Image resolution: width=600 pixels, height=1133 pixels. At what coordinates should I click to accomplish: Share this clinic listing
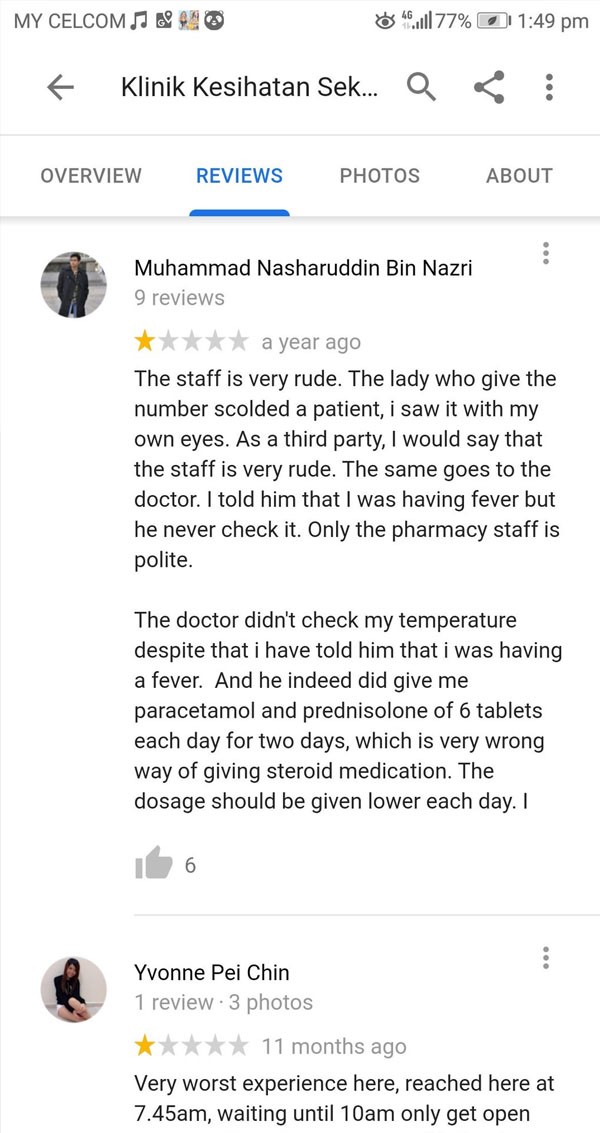click(488, 88)
